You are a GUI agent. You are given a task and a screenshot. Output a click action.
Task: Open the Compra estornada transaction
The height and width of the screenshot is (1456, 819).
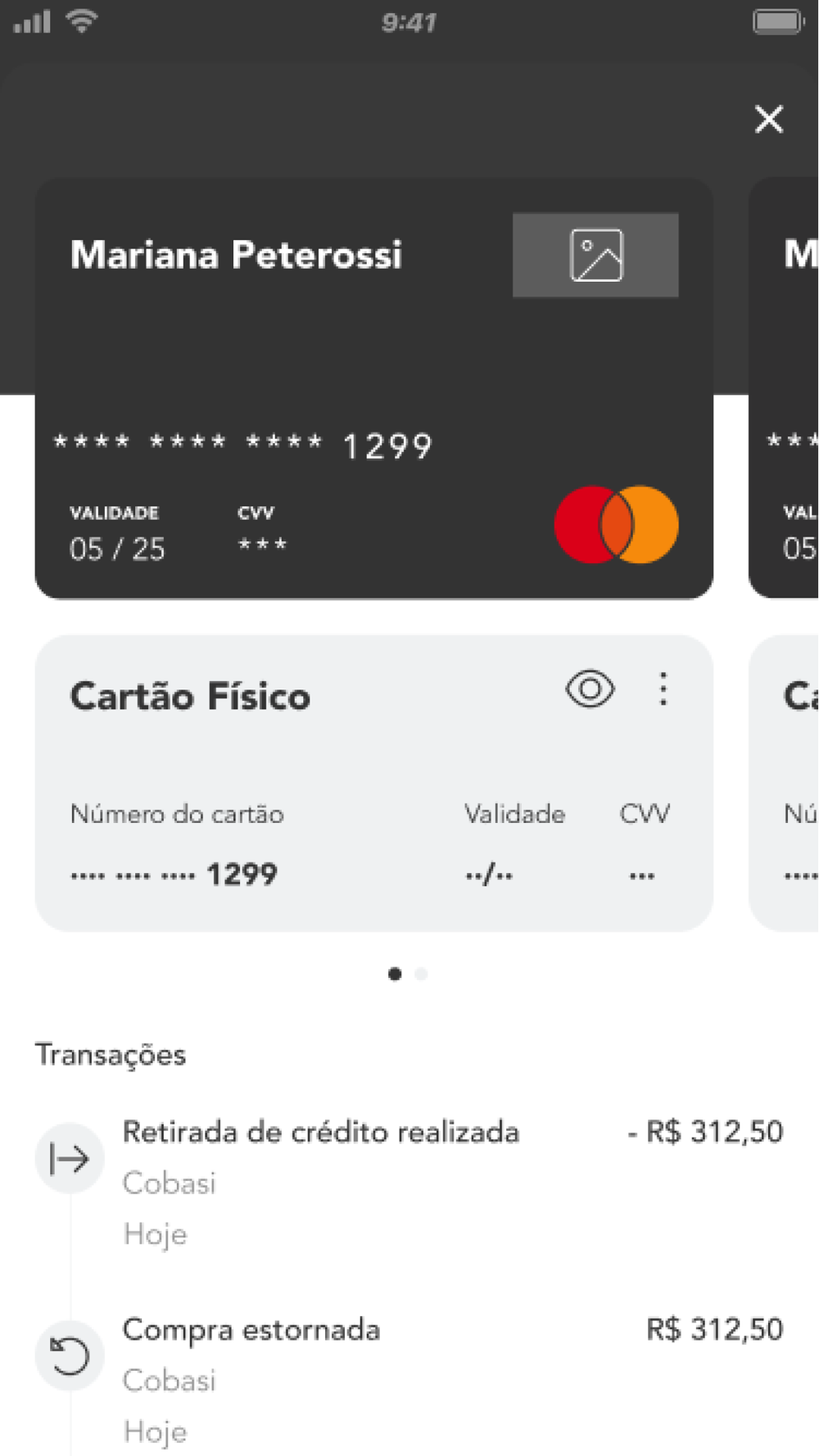coord(409,1380)
